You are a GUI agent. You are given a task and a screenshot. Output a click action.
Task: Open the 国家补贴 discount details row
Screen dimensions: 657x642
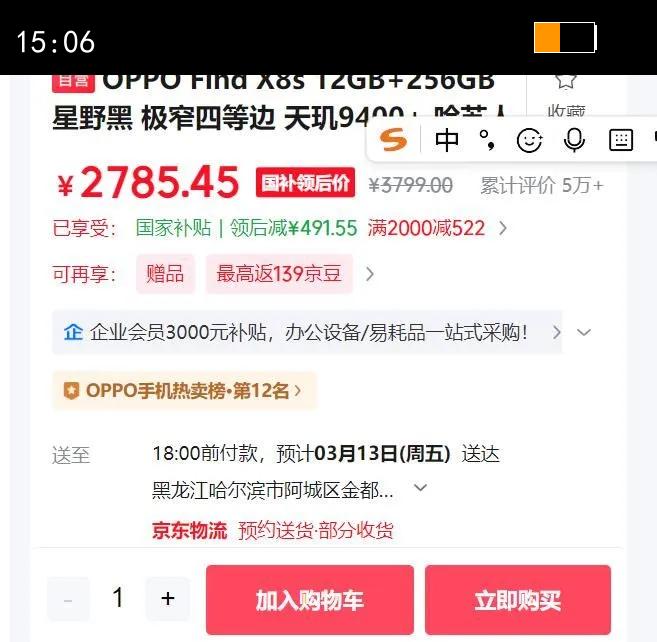click(280, 228)
